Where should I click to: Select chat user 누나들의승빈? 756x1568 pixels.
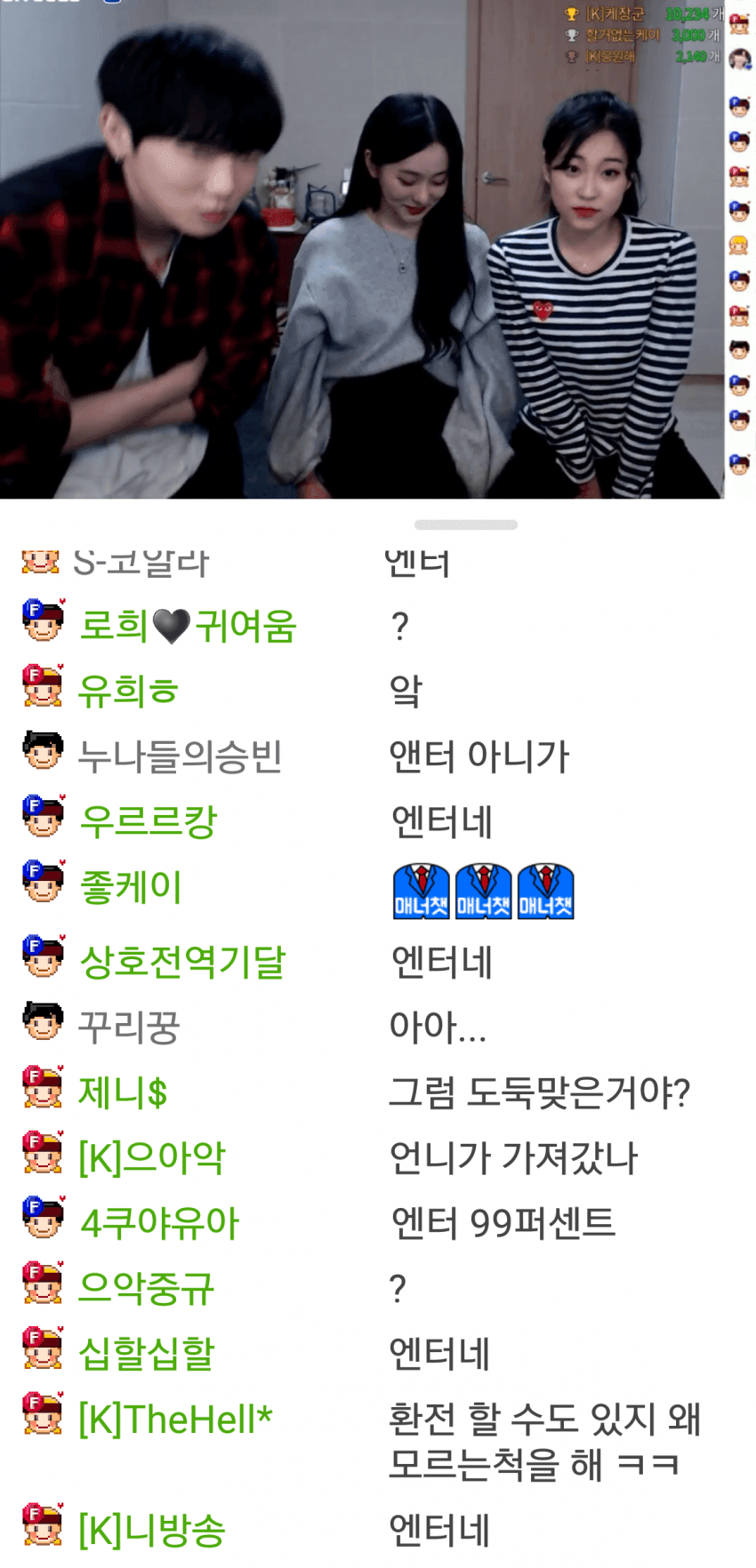click(179, 756)
